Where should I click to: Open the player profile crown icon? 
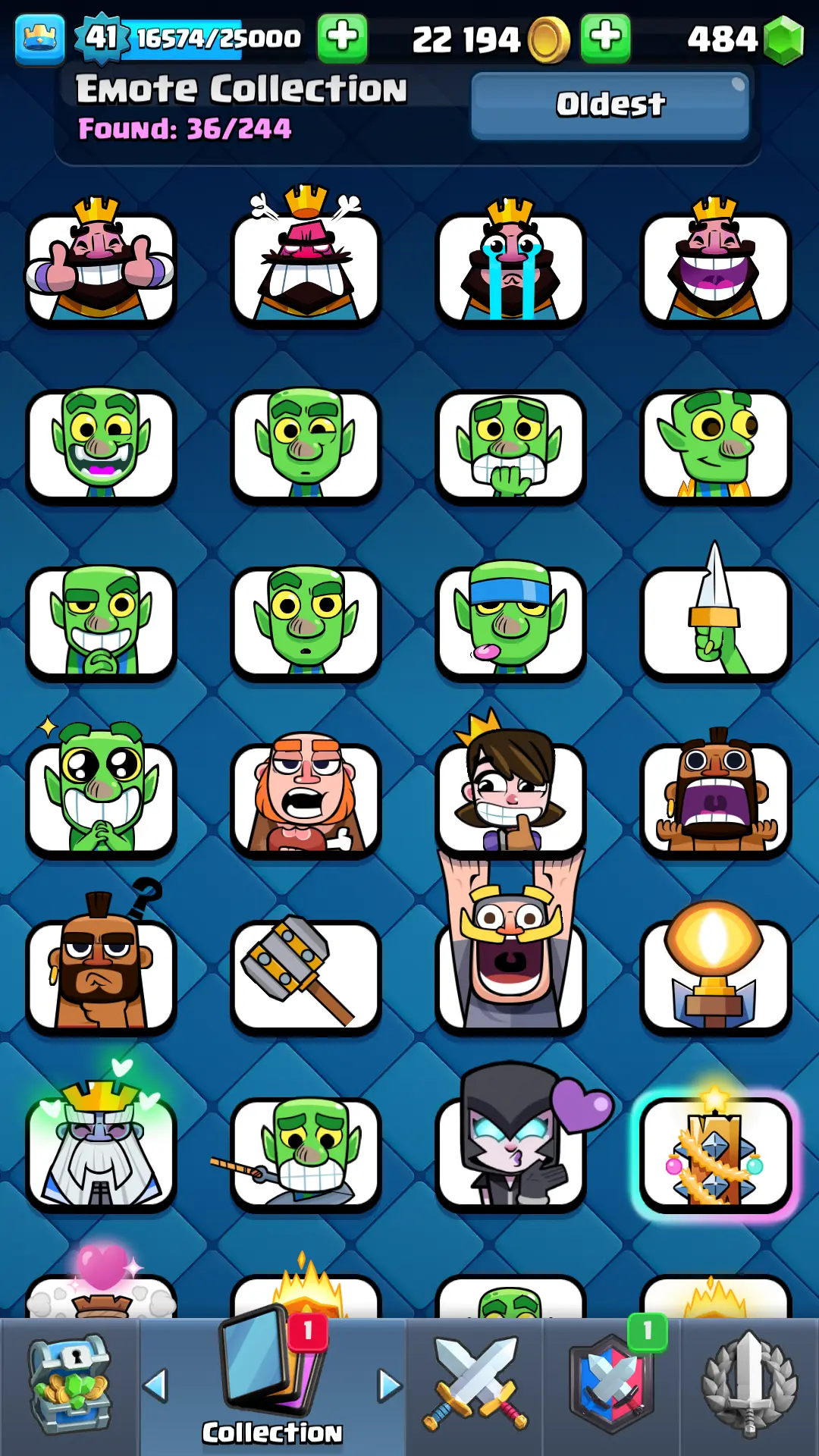point(39,38)
